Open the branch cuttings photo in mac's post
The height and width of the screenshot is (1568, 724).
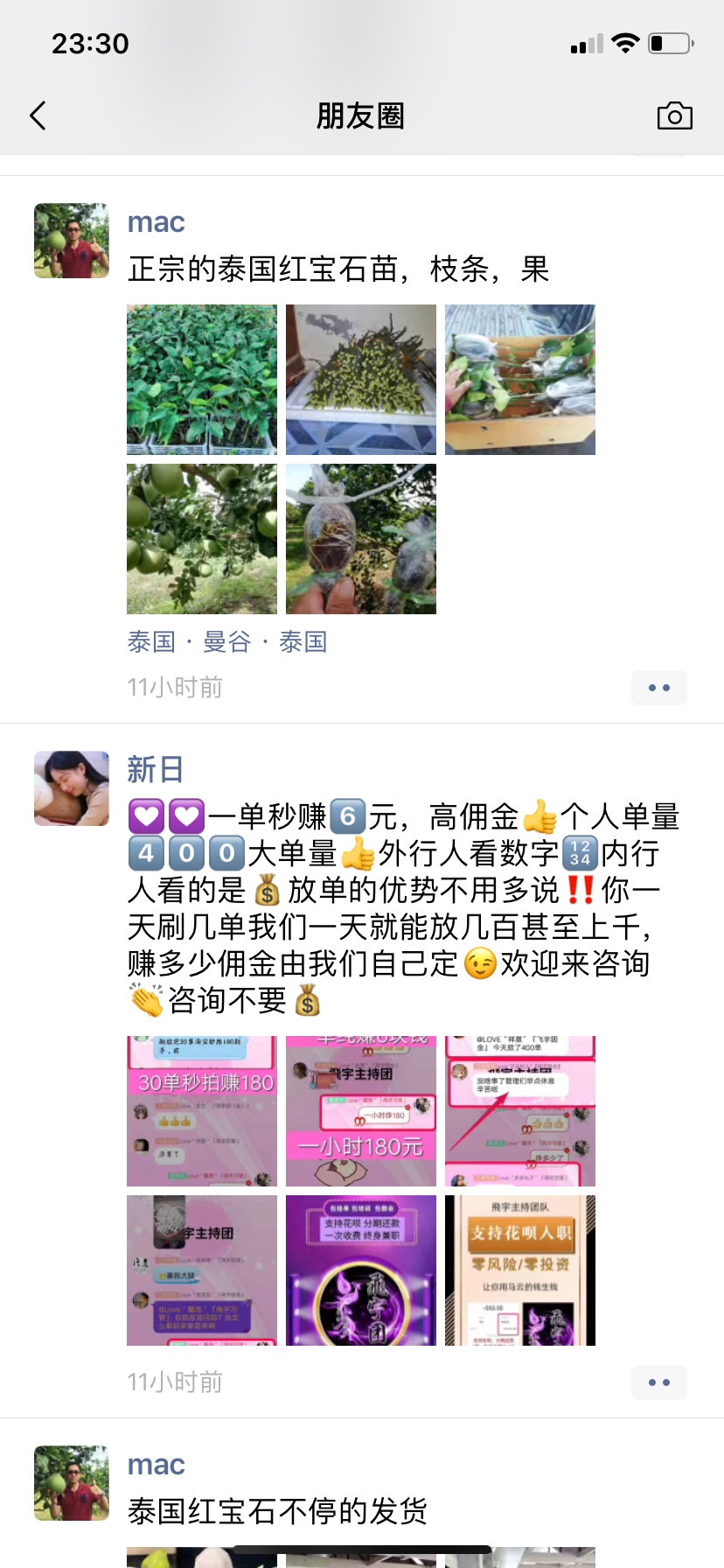pyautogui.click(x=361, y=380)
